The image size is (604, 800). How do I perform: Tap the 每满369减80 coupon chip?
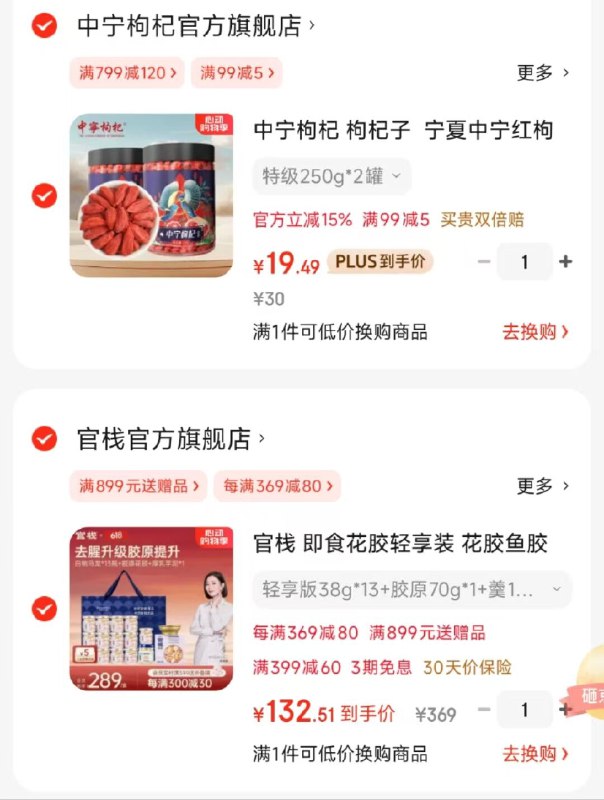pyautogui.click(x=277, y=486)
